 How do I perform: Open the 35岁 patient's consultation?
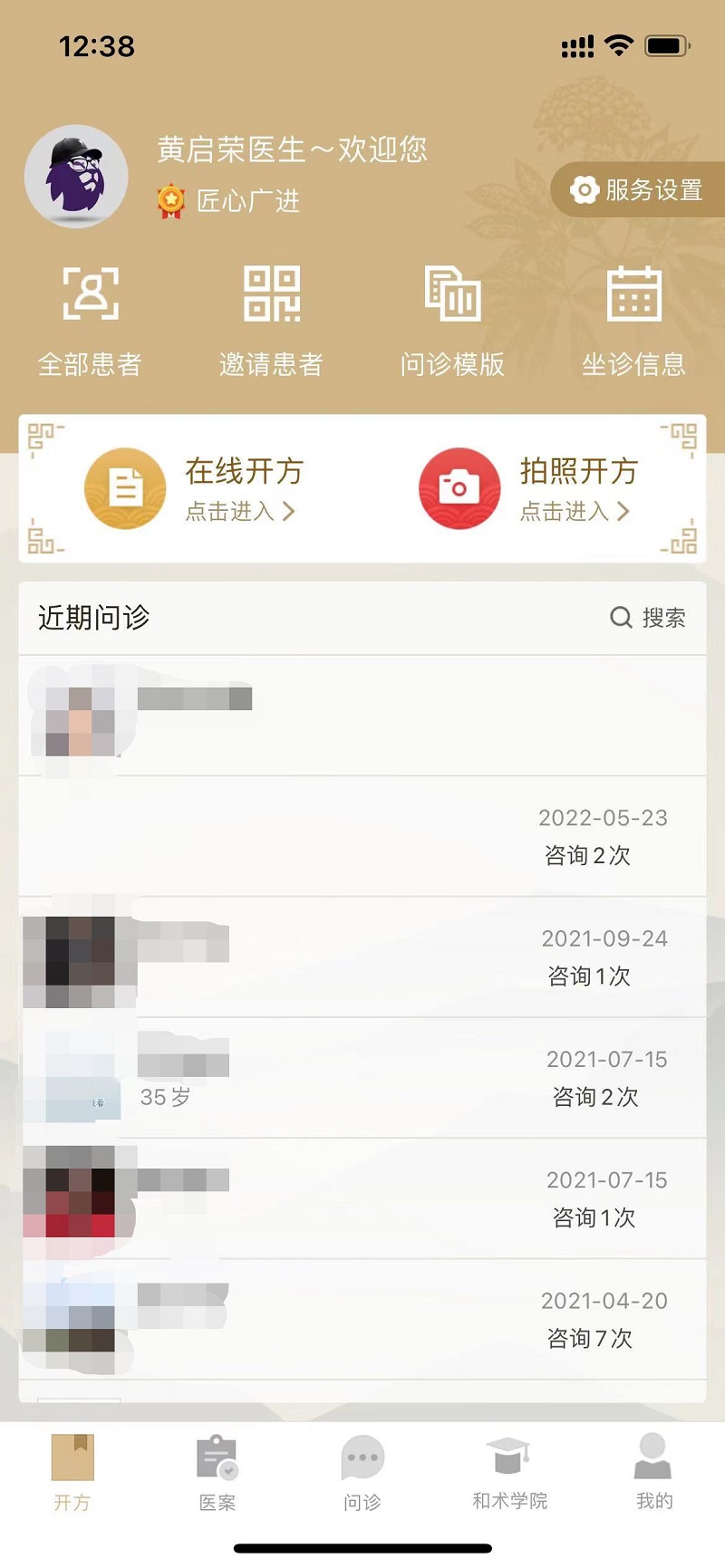(362, 1078)
